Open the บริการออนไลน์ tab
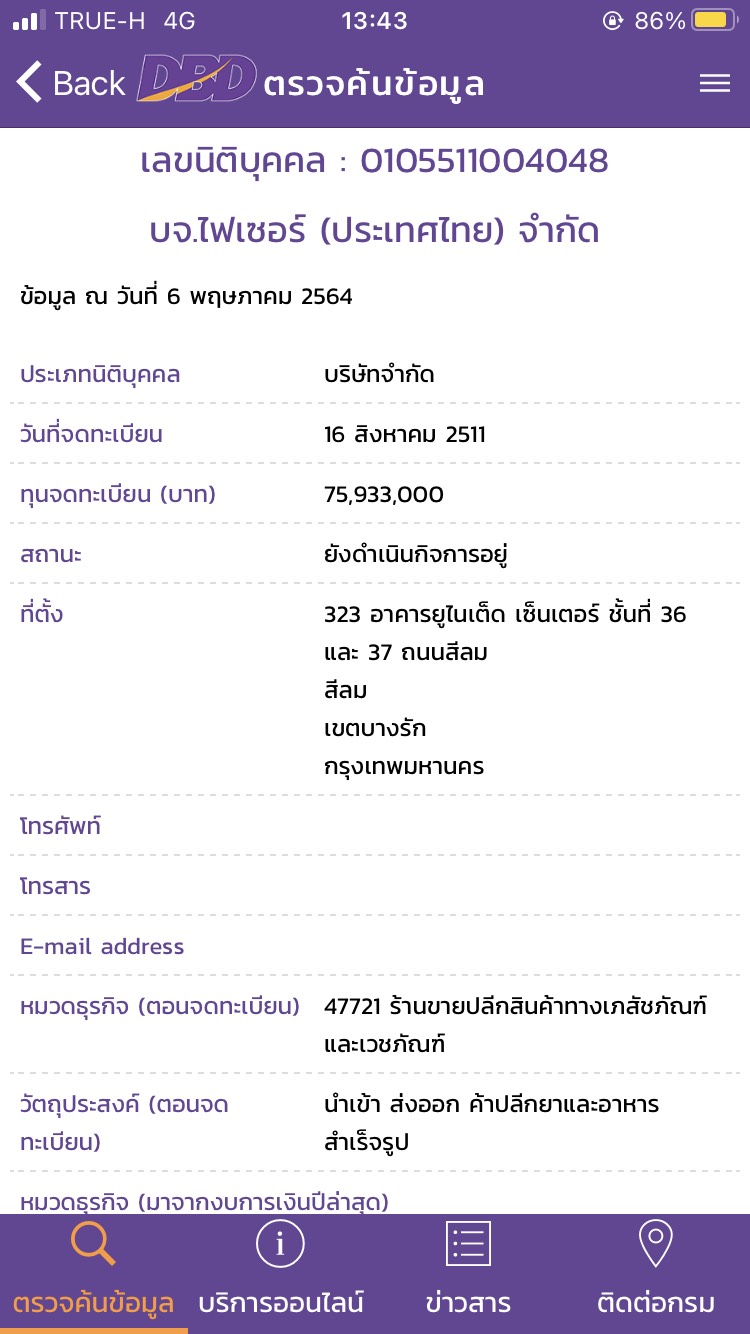Viewport: 750px width, 1334px height. coord(281,1272)
